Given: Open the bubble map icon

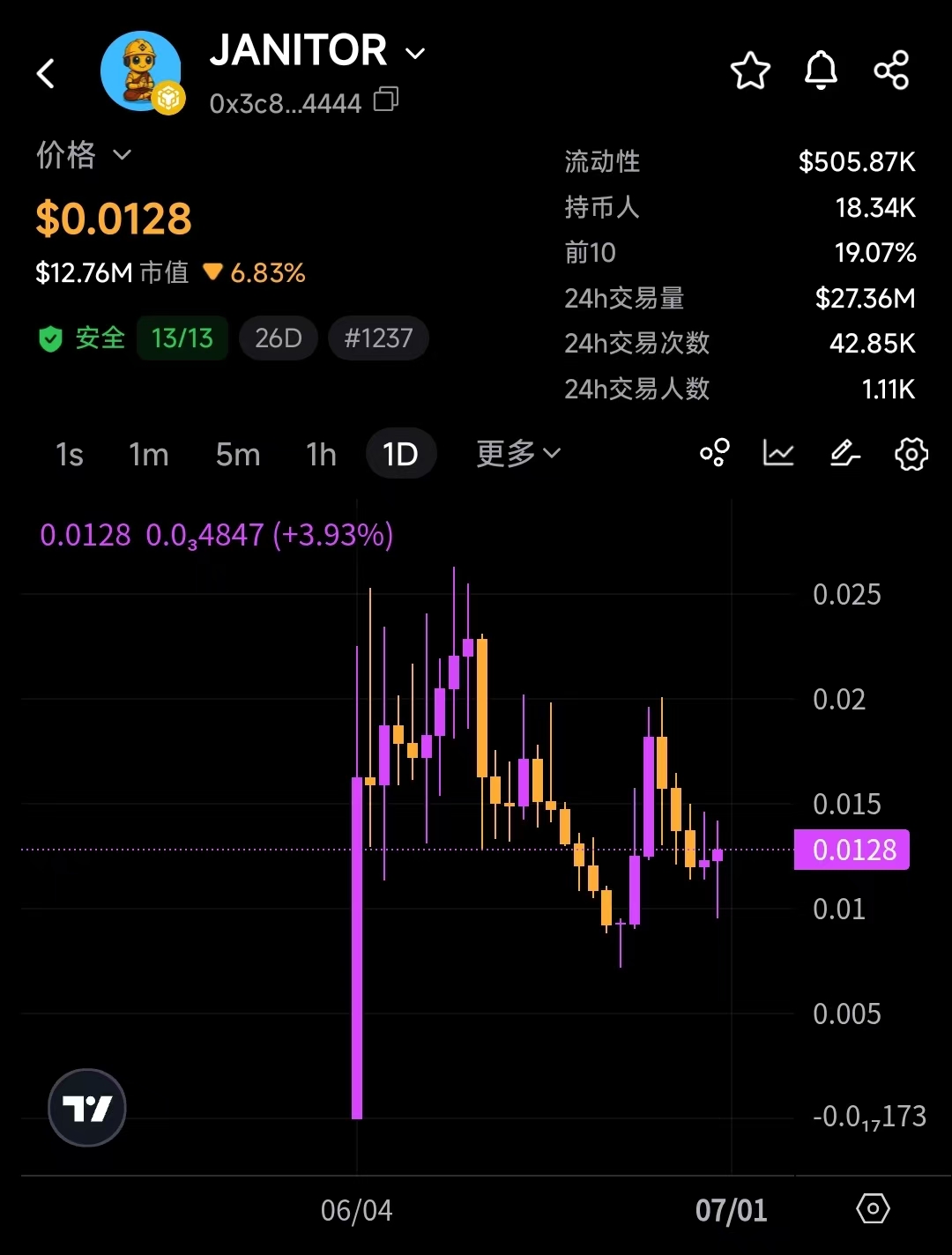Looking at the screenshot, I should click(715, 453).
